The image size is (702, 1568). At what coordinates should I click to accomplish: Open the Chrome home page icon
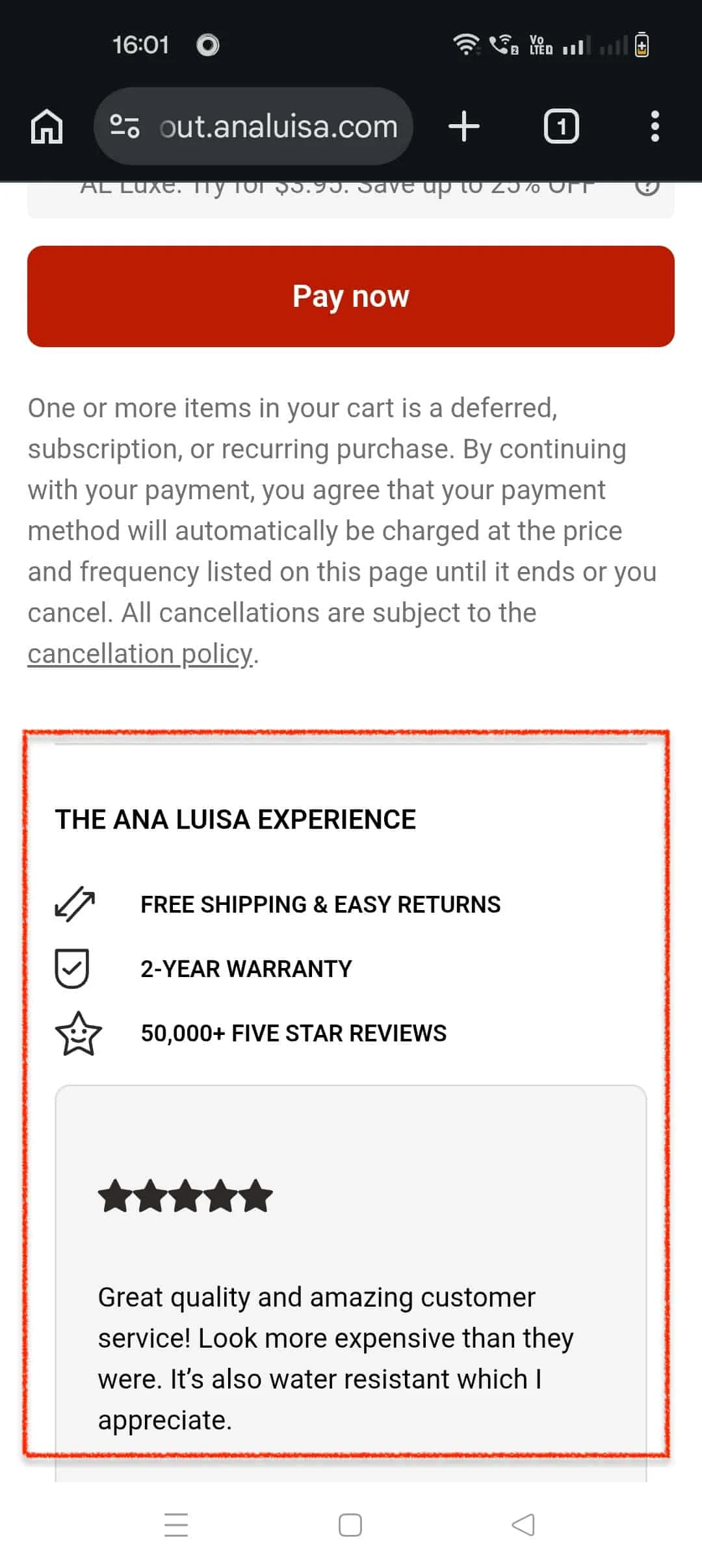46,126
